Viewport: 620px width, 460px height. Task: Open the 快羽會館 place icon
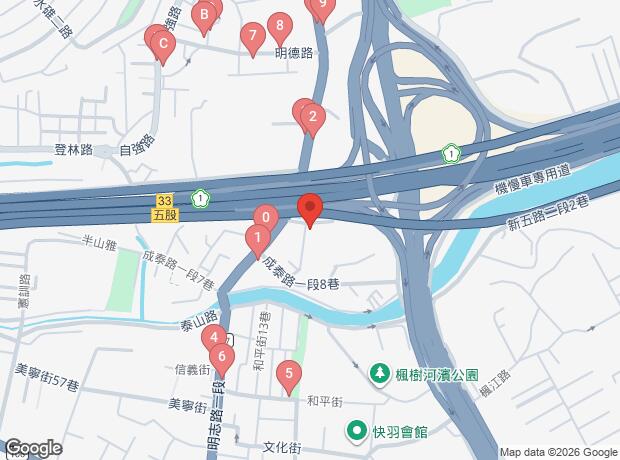pos(357,431)
